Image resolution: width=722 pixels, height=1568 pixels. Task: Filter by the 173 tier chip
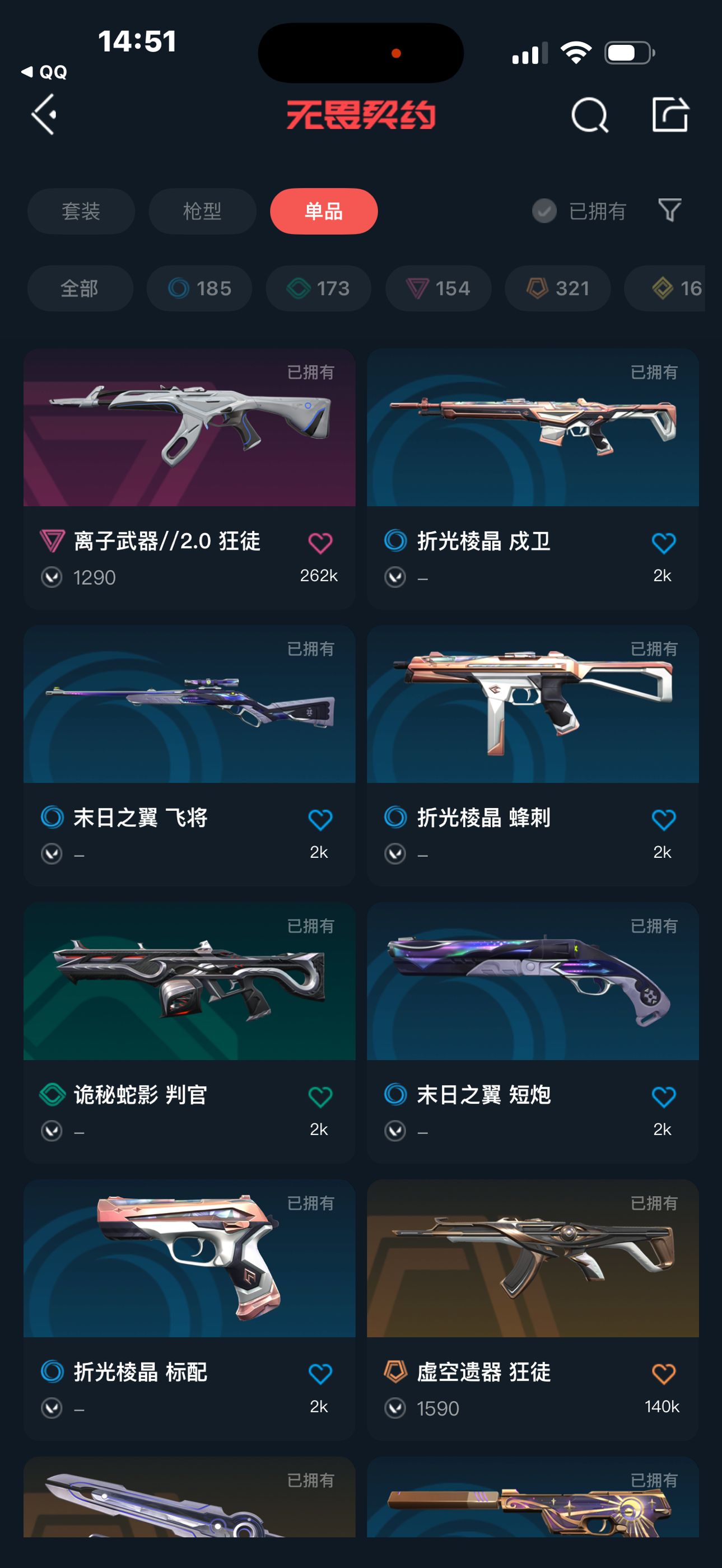coord(318,288)
